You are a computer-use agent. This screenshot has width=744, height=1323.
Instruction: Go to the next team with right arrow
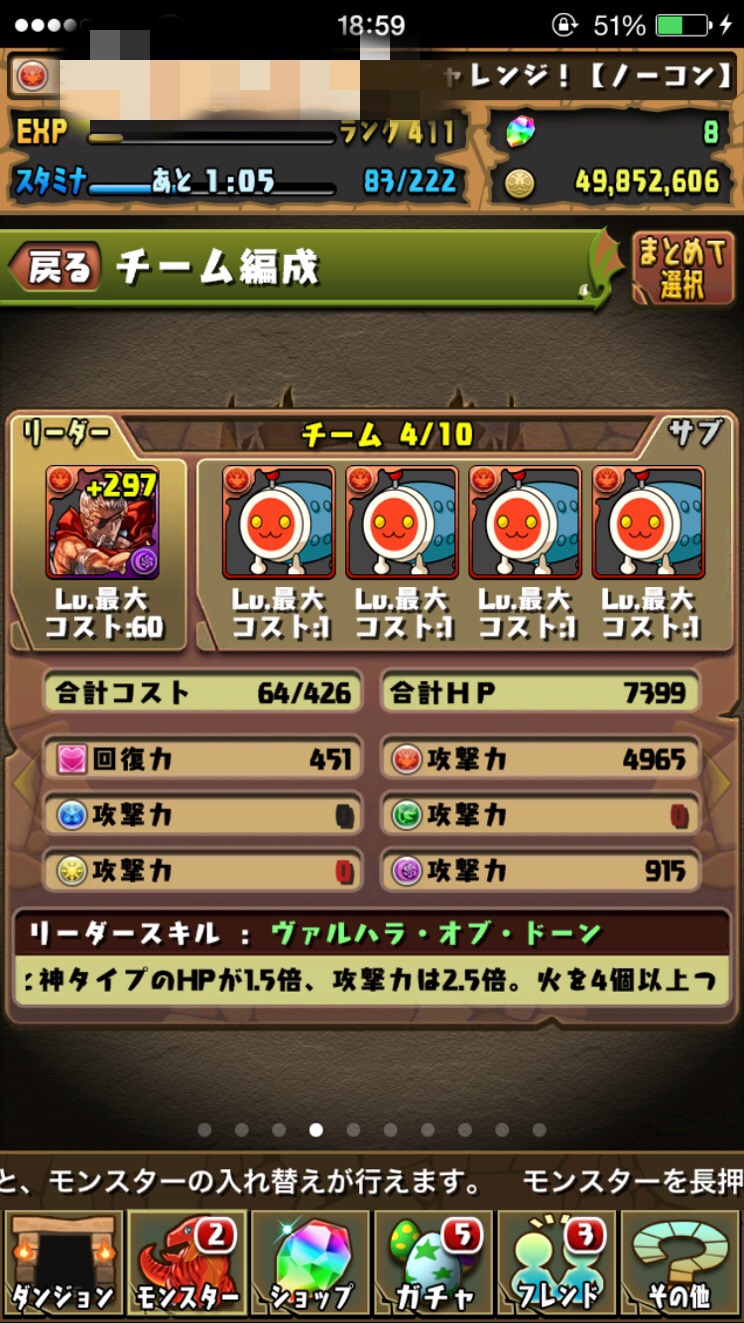coord(720,786)
